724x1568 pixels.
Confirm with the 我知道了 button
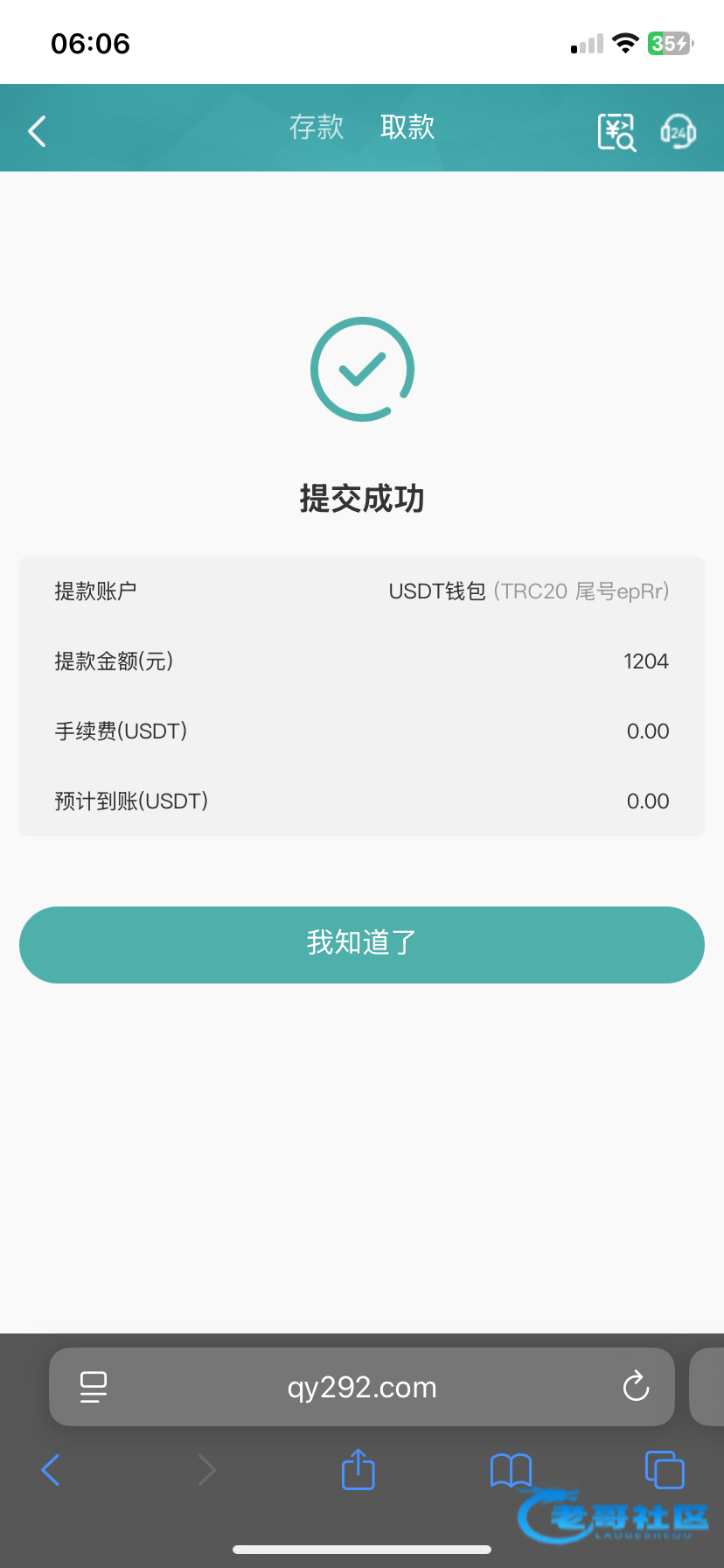[x=362, y=944]
